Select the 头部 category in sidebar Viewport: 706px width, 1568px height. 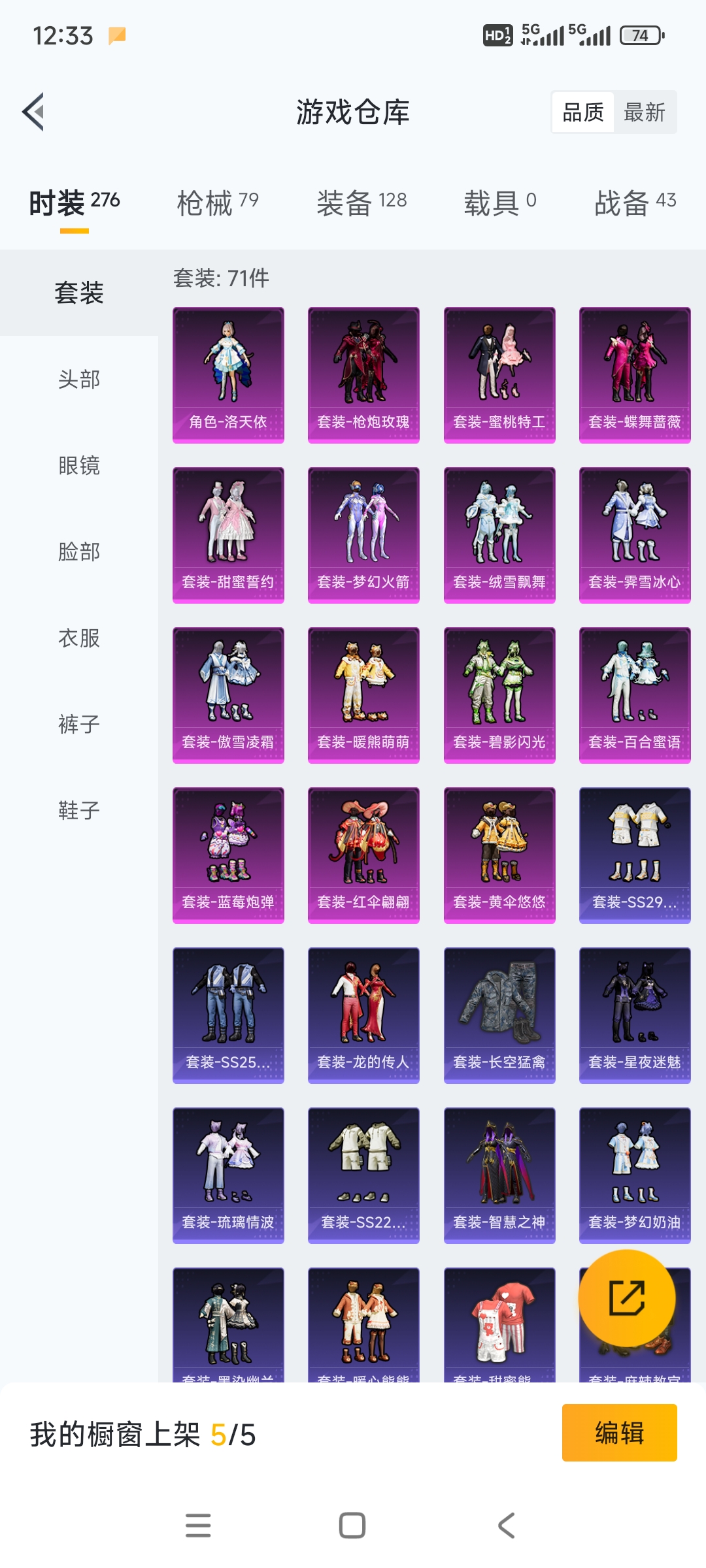pos(79,379)
